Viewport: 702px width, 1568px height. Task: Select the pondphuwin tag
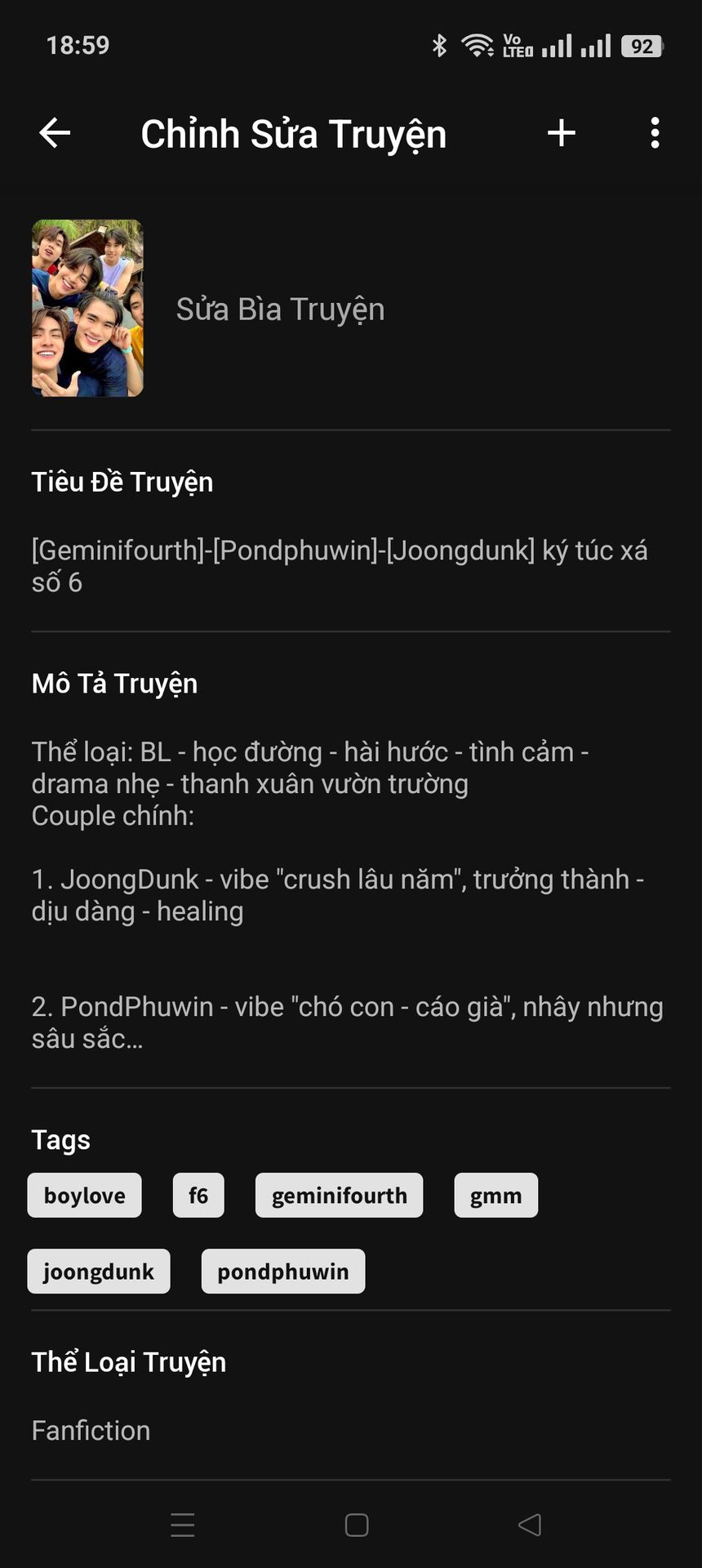[282, 1272]
